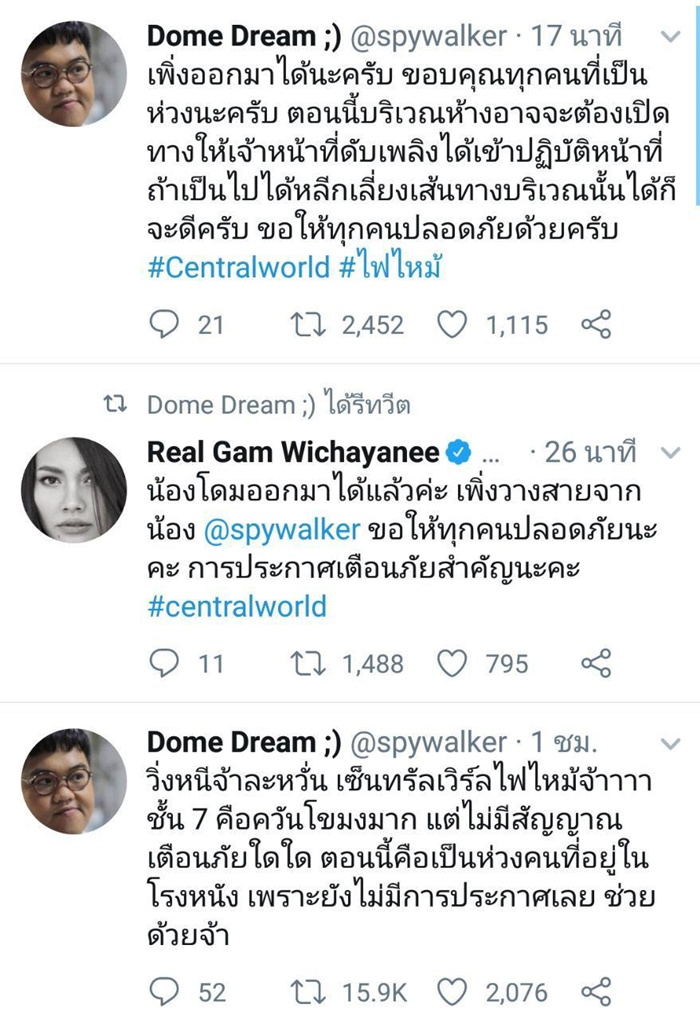700x1019 pixels.
Task: Share the 1-hour-old Dome Dream tweet
Action: [x=597, y=991]
